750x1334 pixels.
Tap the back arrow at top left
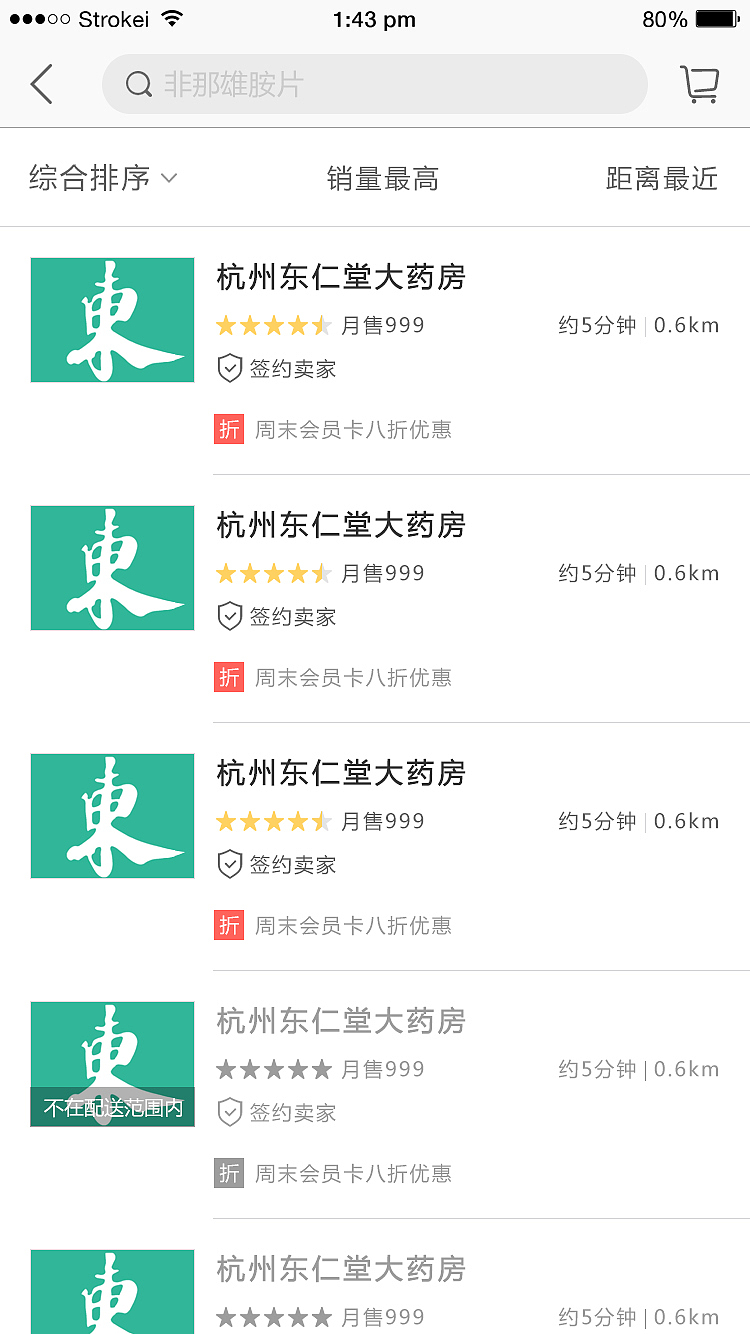pyautogui.click(x=40, y=84)
